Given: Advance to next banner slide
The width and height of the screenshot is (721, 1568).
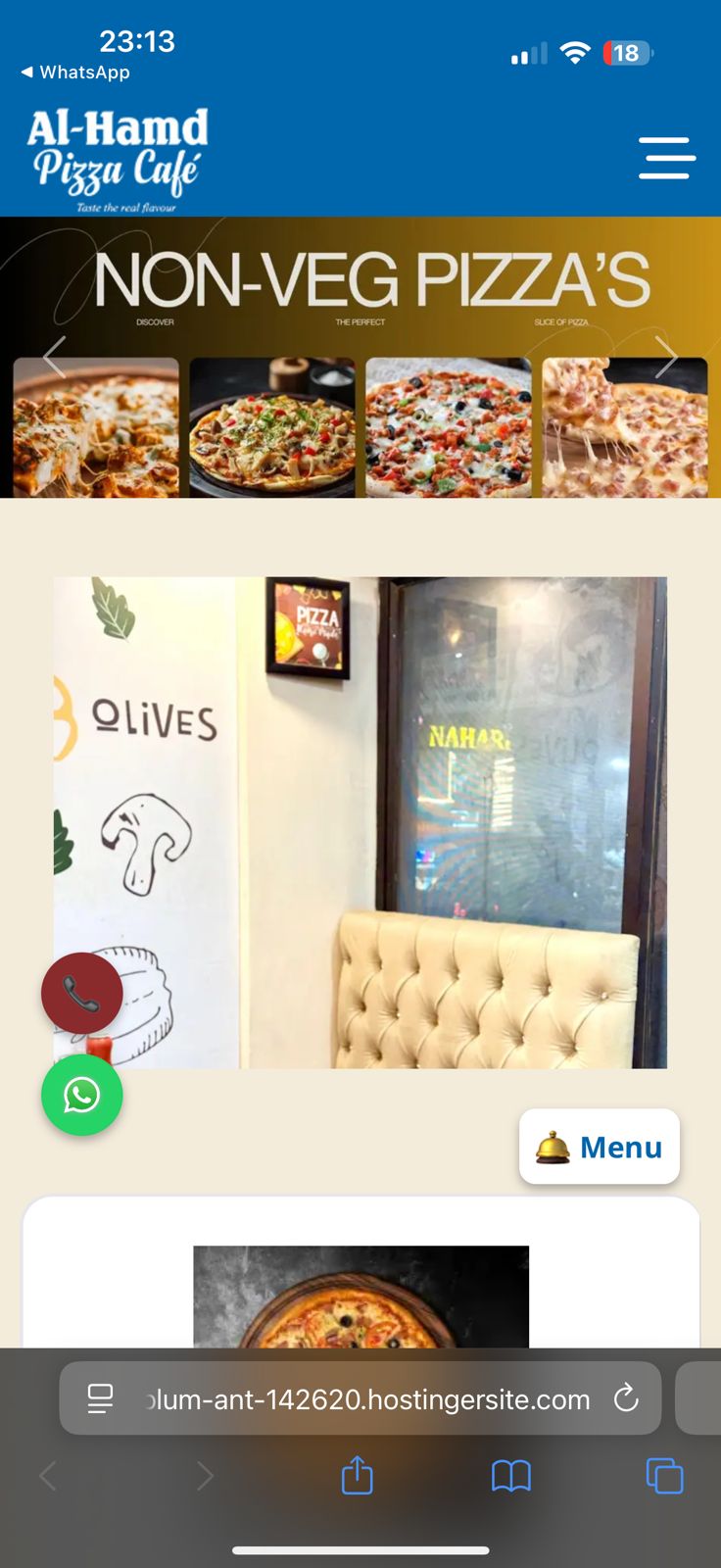Looking at the screenshot, I should coord(666,357).
